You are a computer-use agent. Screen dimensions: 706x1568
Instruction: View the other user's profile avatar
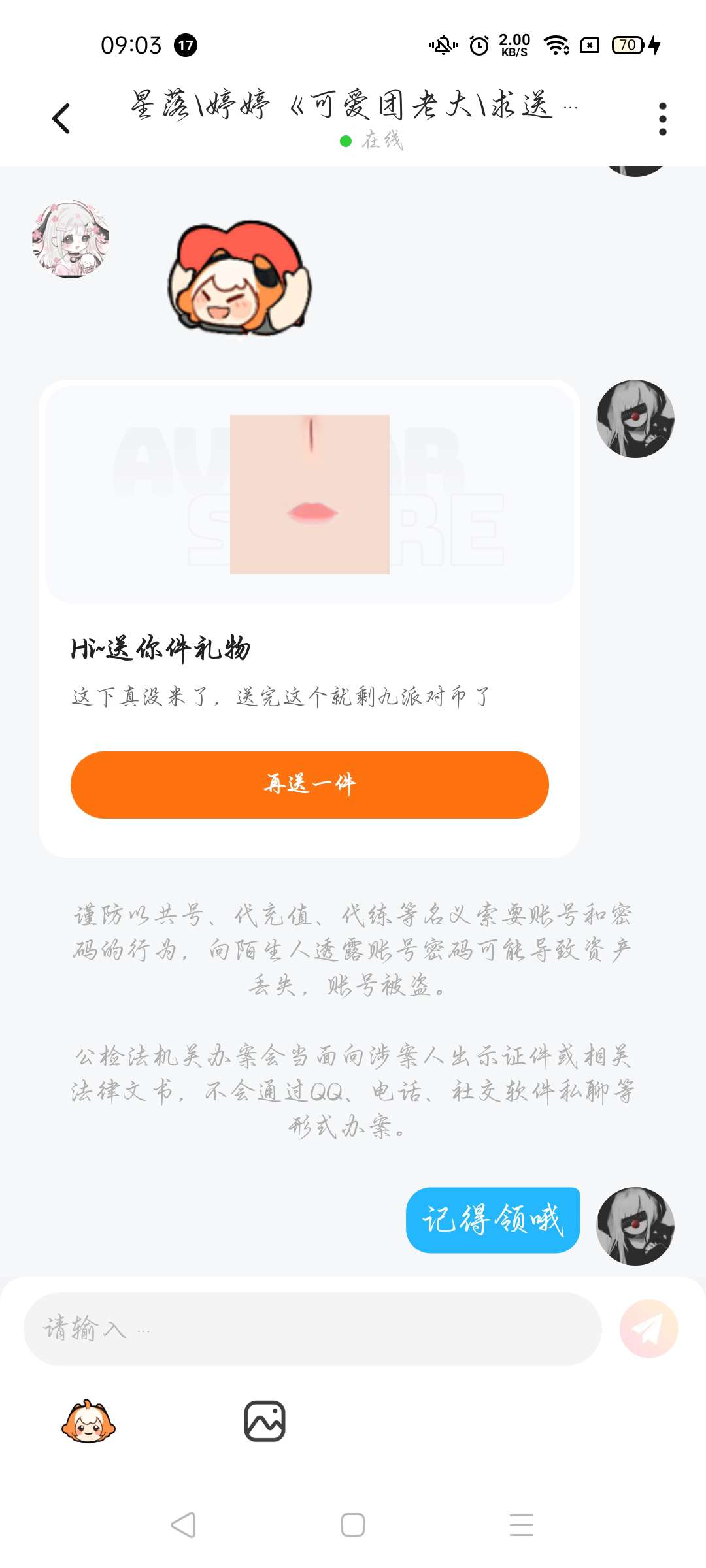pos(71,239)
